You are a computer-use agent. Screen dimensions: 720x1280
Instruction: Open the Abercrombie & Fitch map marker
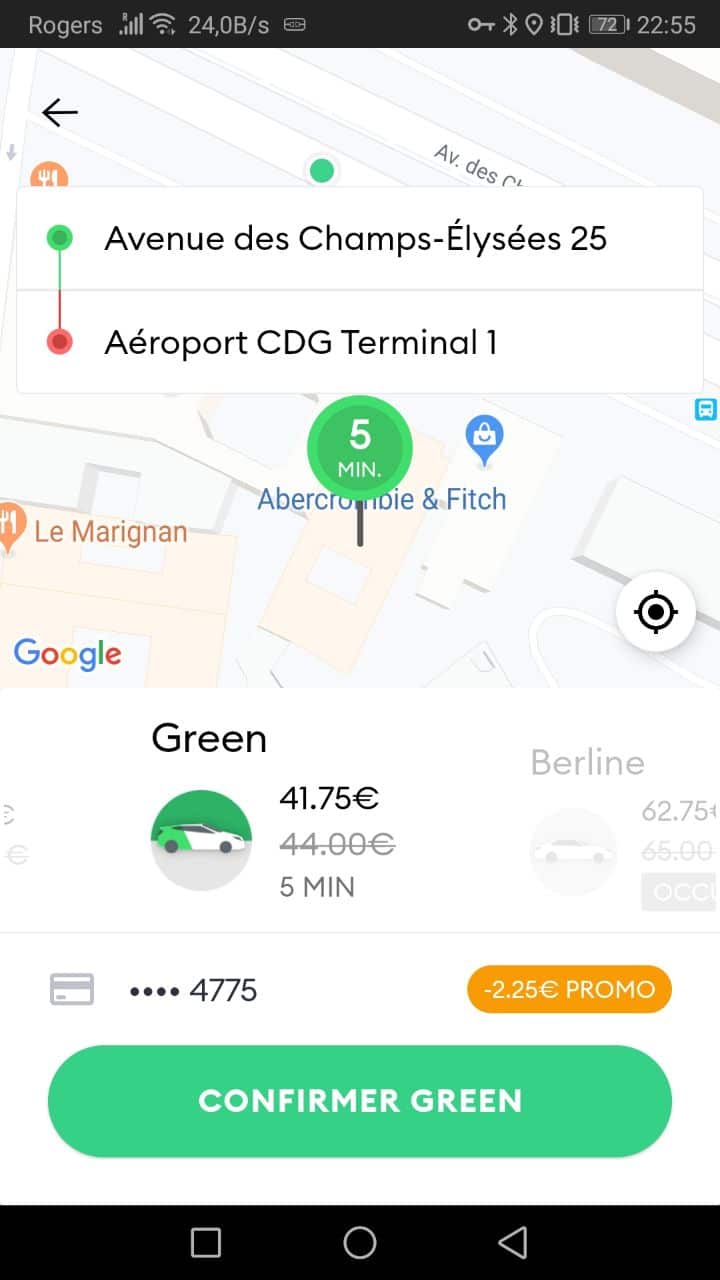coord(485,440)
